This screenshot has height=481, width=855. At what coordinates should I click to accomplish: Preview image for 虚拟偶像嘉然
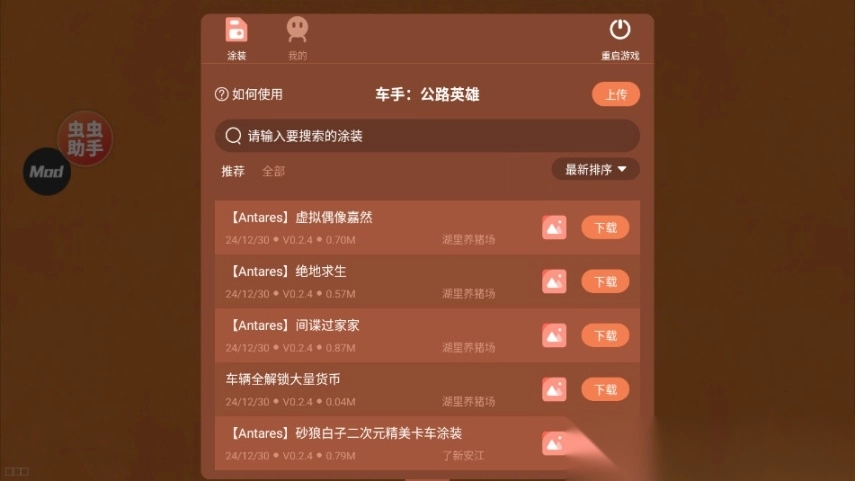click(554, 227)
